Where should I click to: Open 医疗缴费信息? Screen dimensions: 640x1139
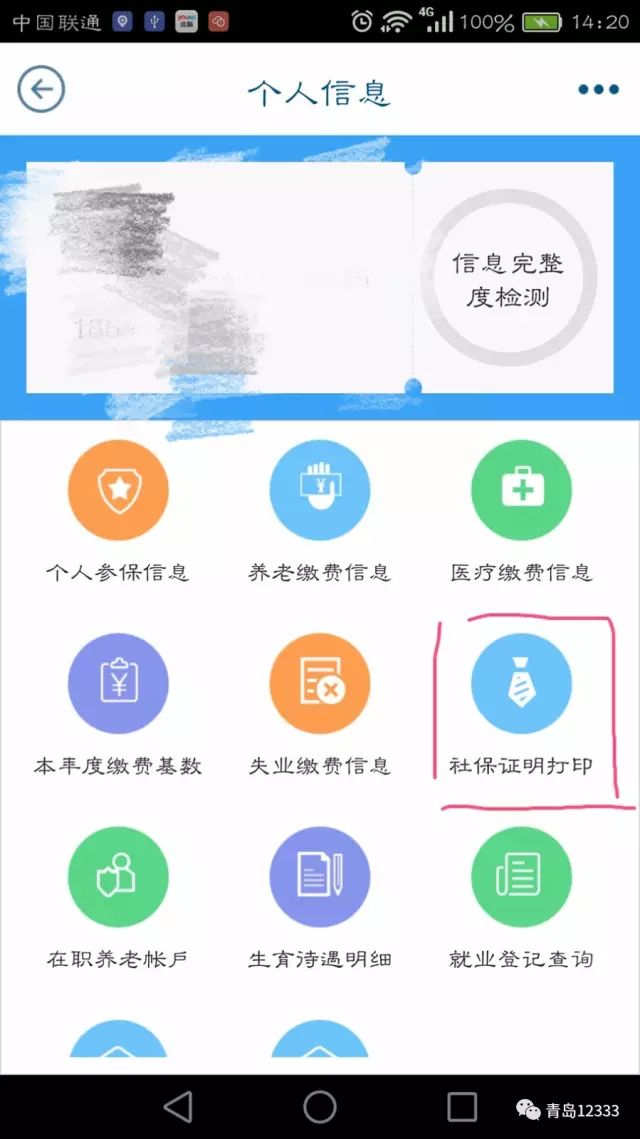pyautogui.click(x=521, y=491)
